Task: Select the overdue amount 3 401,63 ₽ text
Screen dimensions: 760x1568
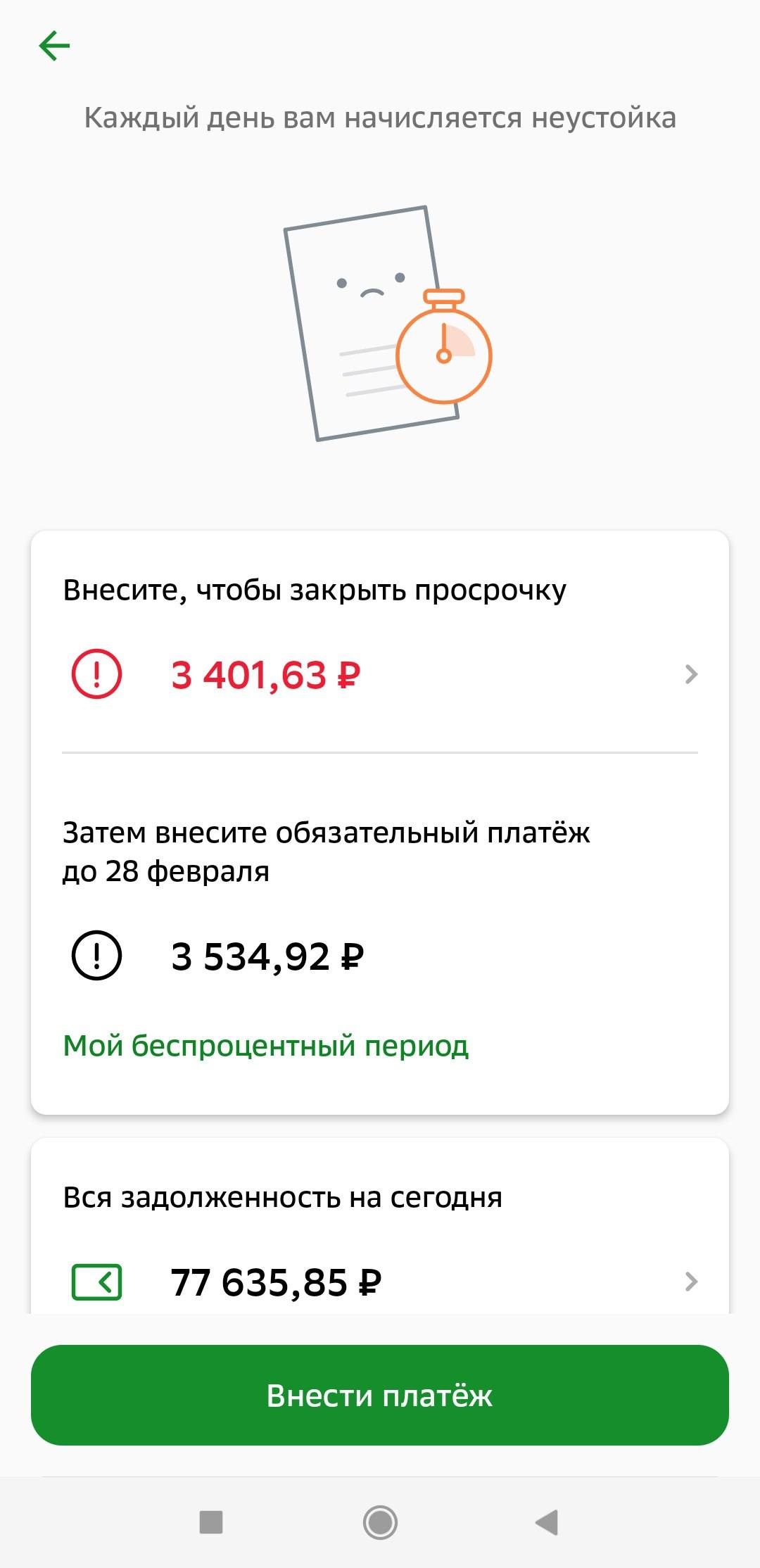Action: [x=267, y=674]
